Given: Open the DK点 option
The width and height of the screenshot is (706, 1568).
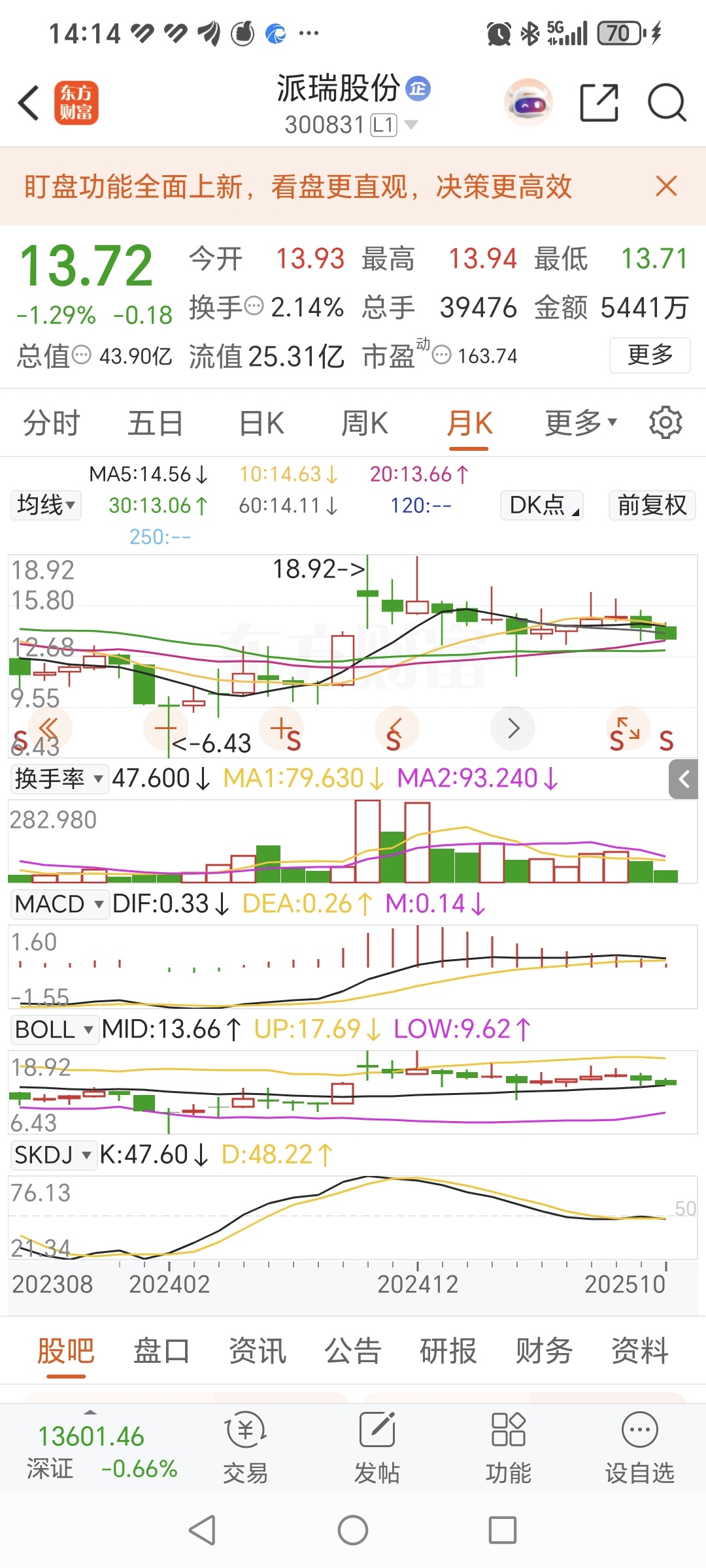Looking at the screenshot, I should tap(542, 505).
